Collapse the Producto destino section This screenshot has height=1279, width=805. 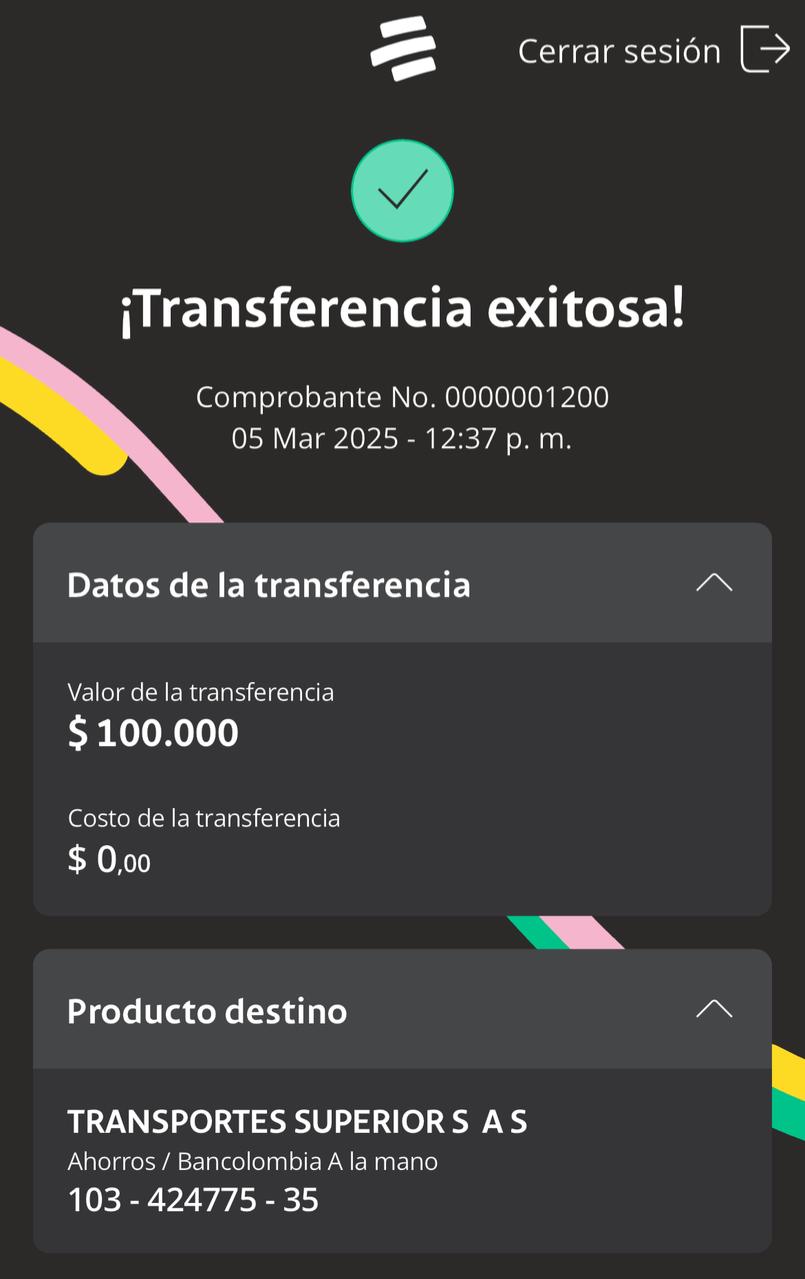pyautogui.click(x=714, y=1010)
